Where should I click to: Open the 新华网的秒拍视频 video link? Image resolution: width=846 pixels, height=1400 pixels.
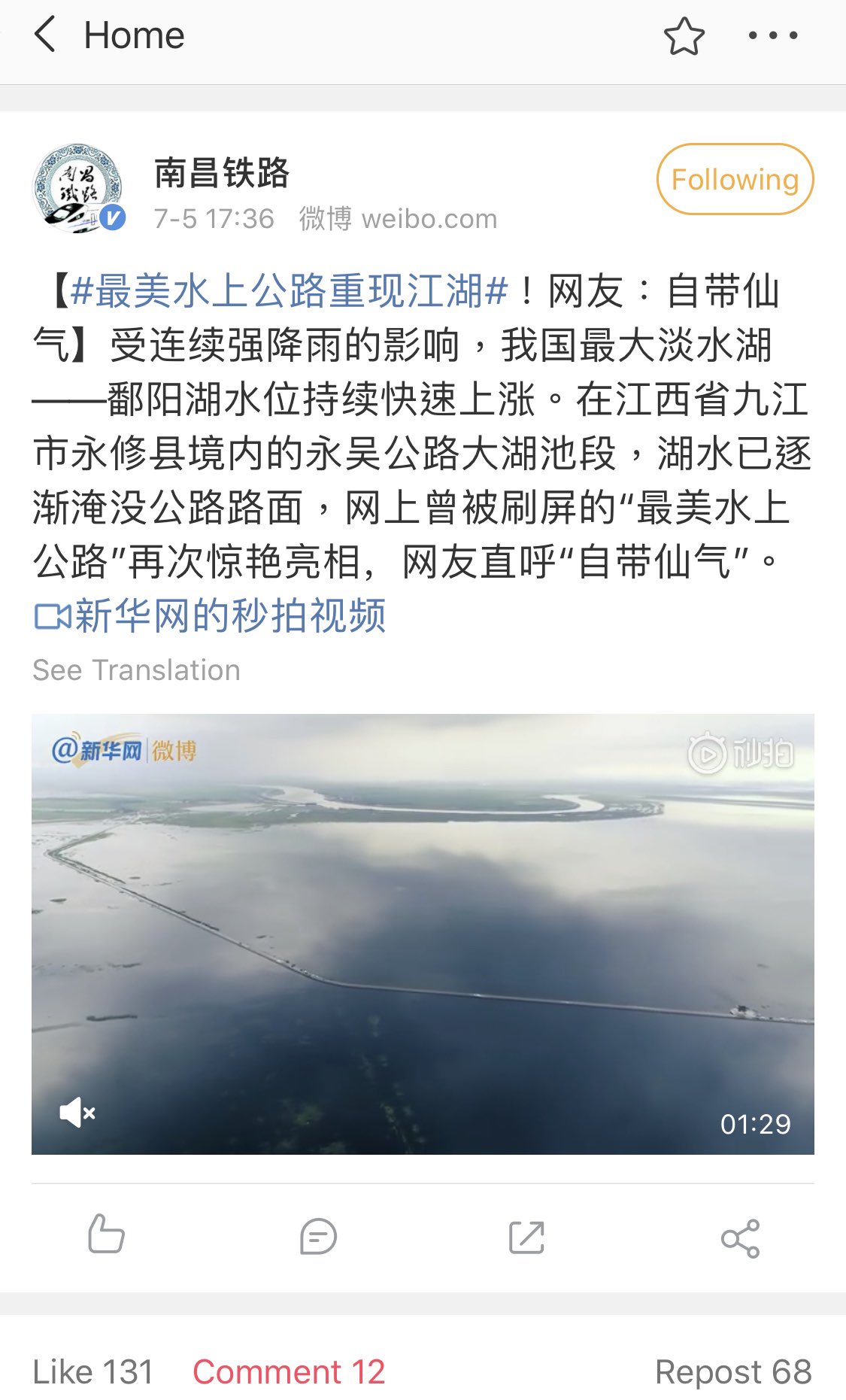[x=211, y=616]
